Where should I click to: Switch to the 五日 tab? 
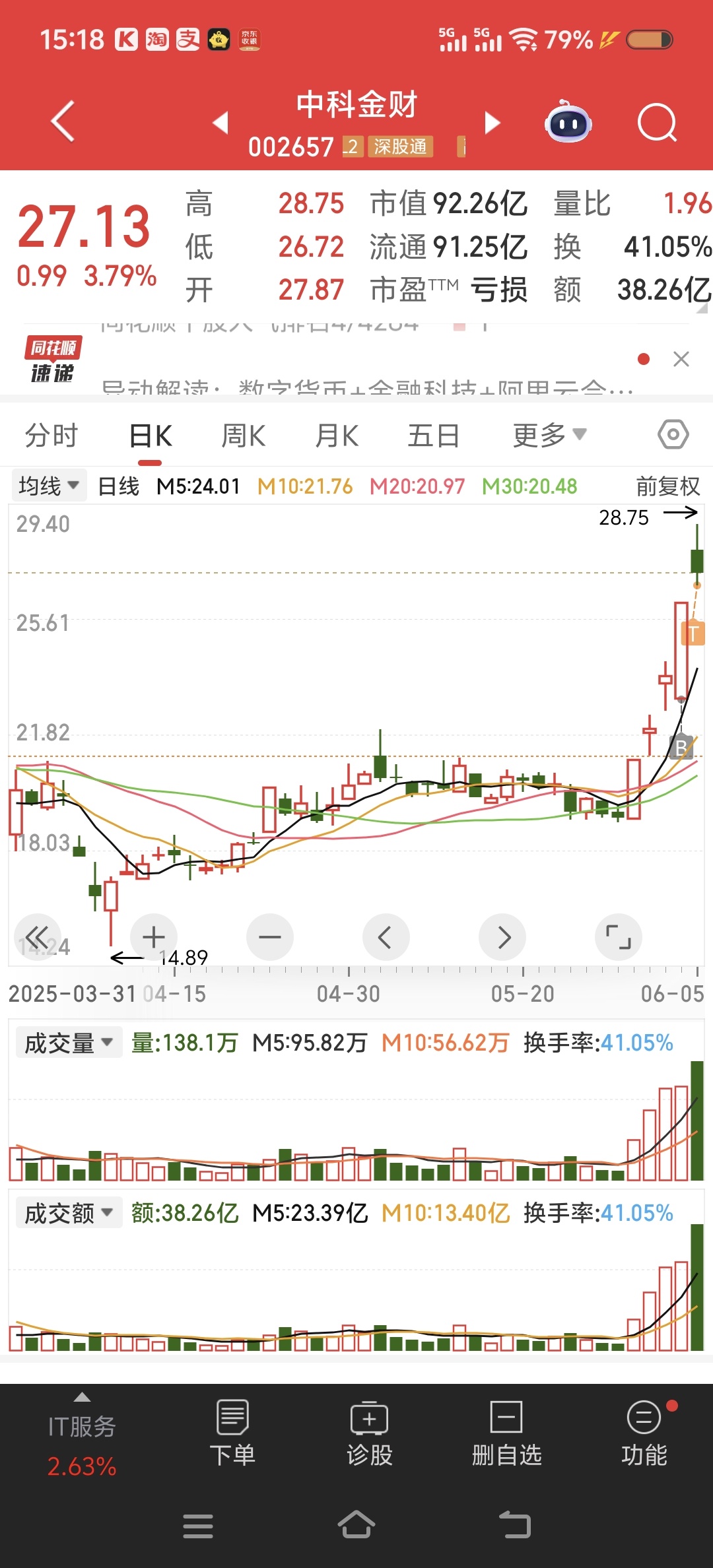[x=433, y=436]
